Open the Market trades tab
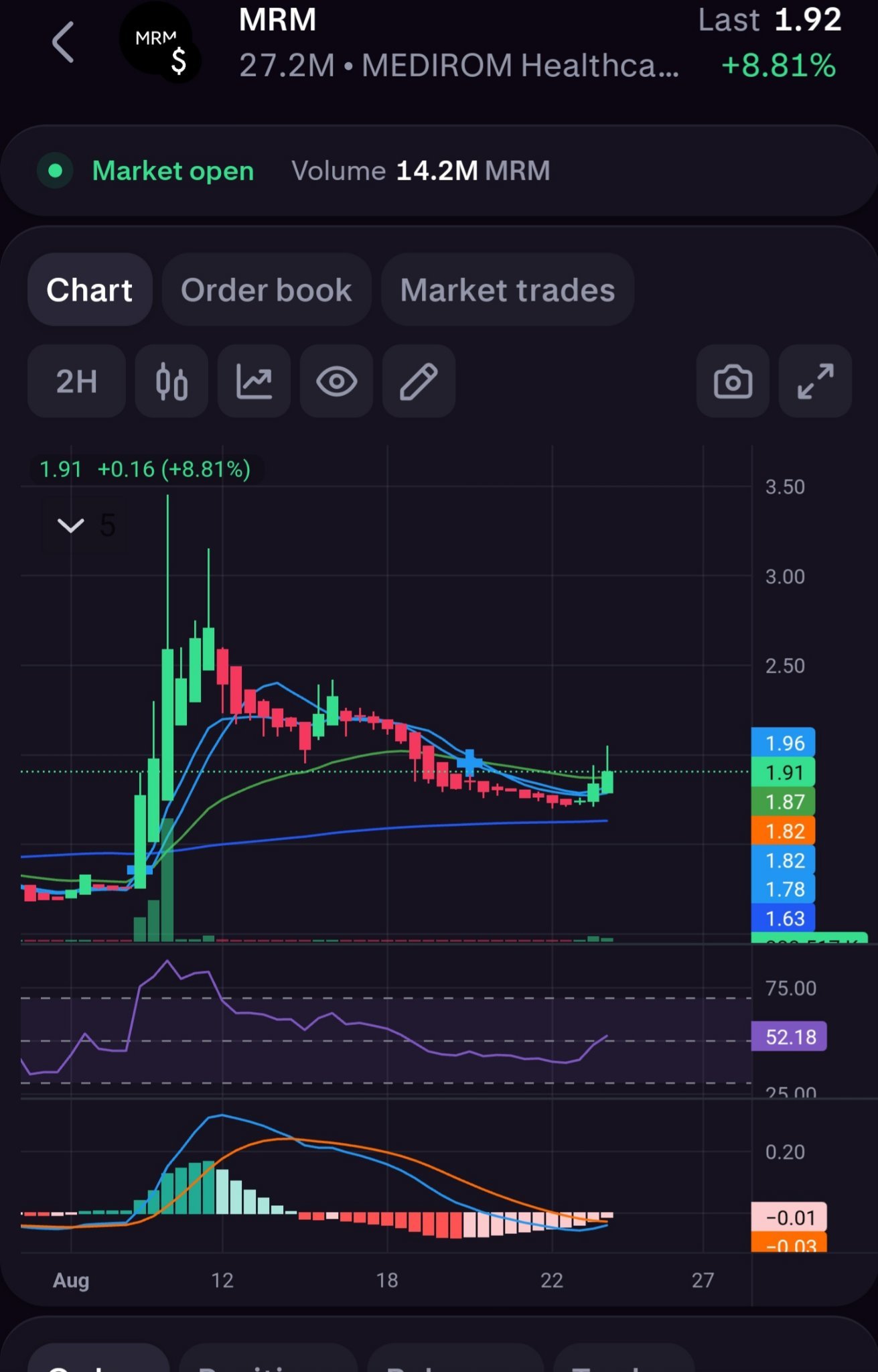Viewport: 878px width, 1372px height. tap(507, 290)
